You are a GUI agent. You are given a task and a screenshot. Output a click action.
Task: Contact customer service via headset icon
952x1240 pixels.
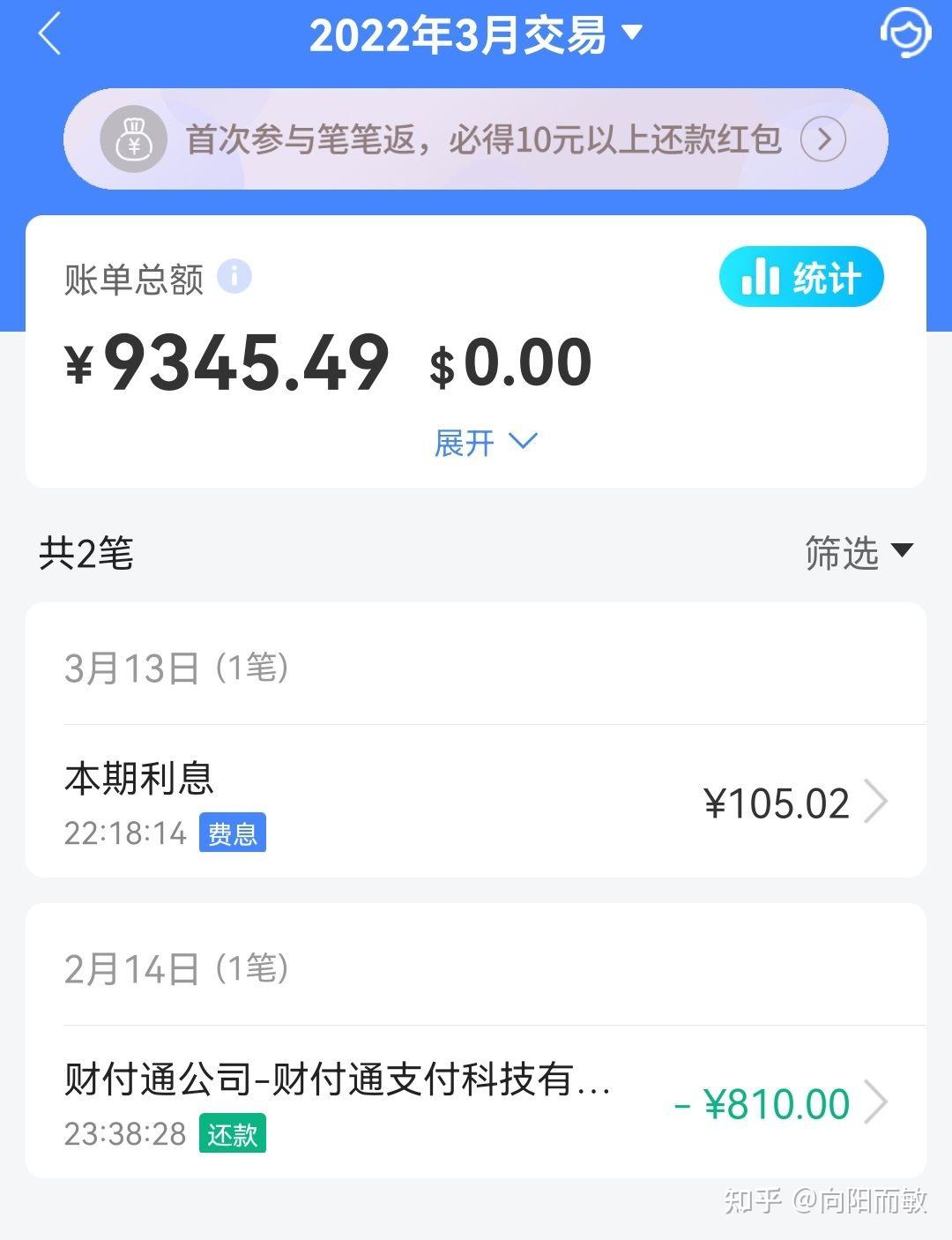tap(905, 34)
